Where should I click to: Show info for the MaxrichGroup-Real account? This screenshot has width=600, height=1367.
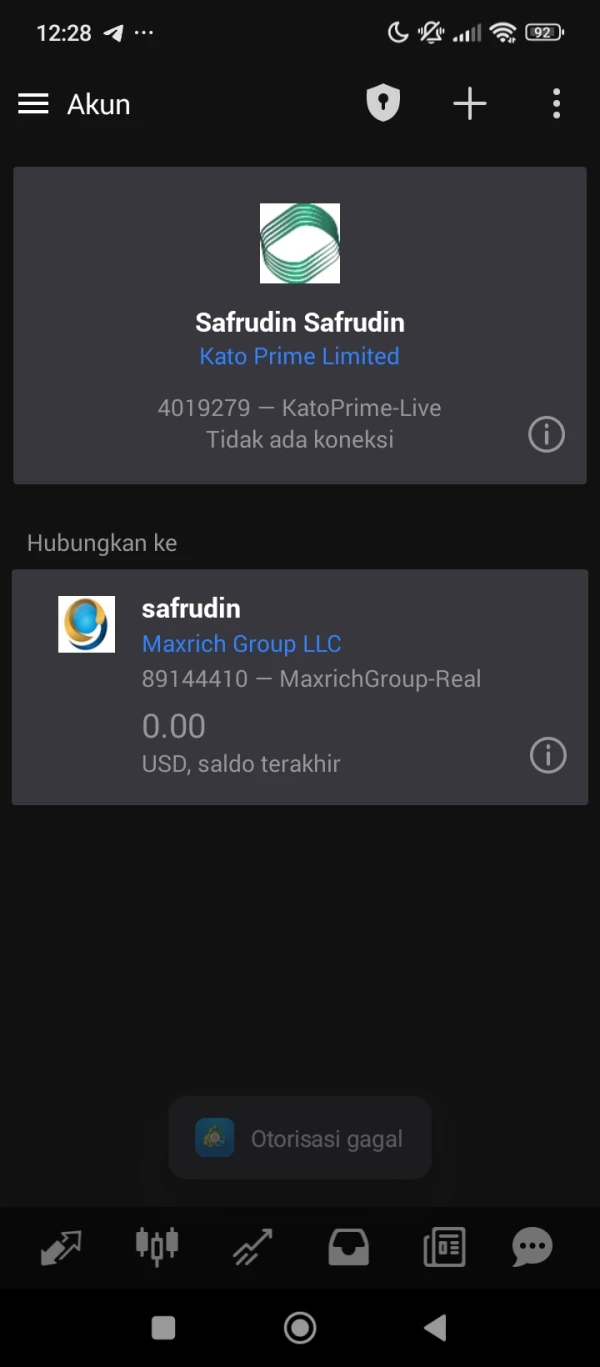click(x=548, y=756)
